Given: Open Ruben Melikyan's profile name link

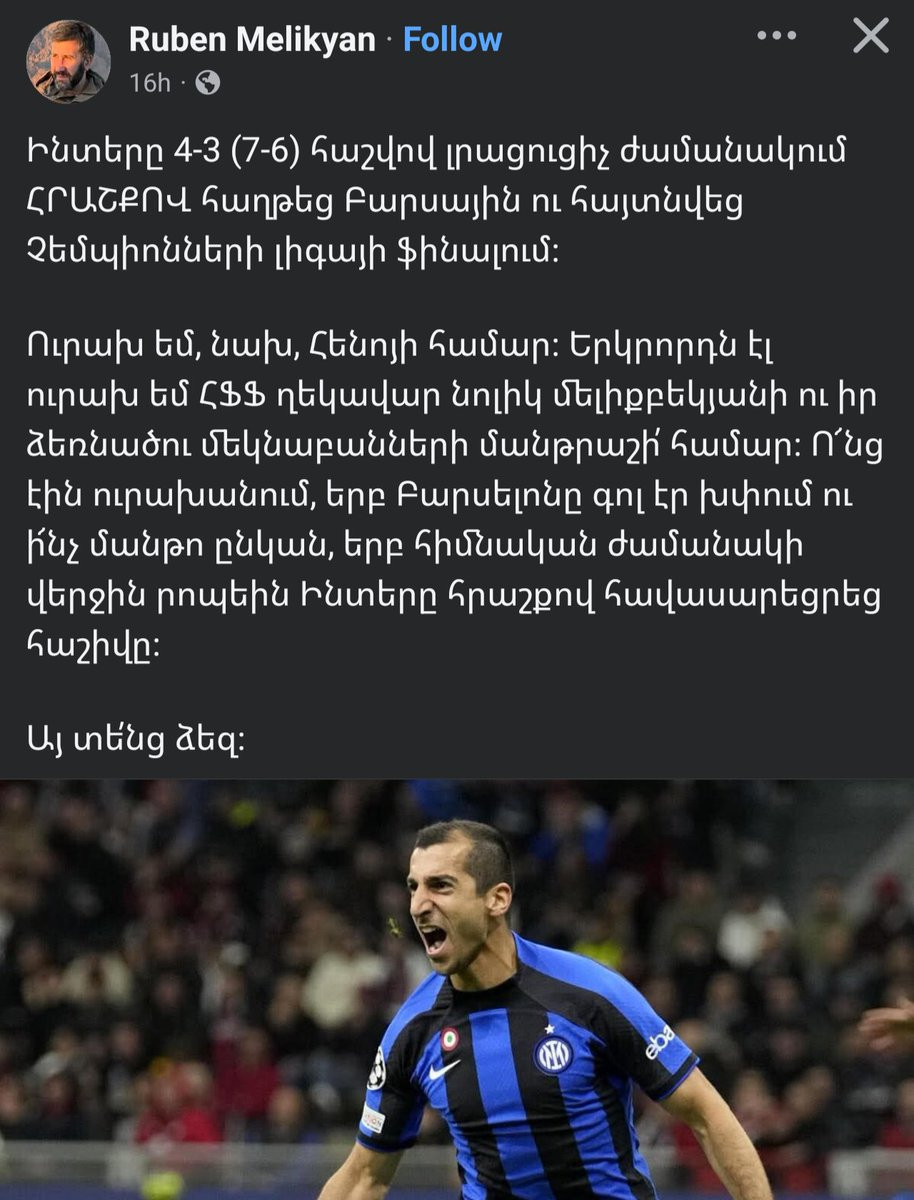Looking at the screenshot, I should click(x=252, y=40).
